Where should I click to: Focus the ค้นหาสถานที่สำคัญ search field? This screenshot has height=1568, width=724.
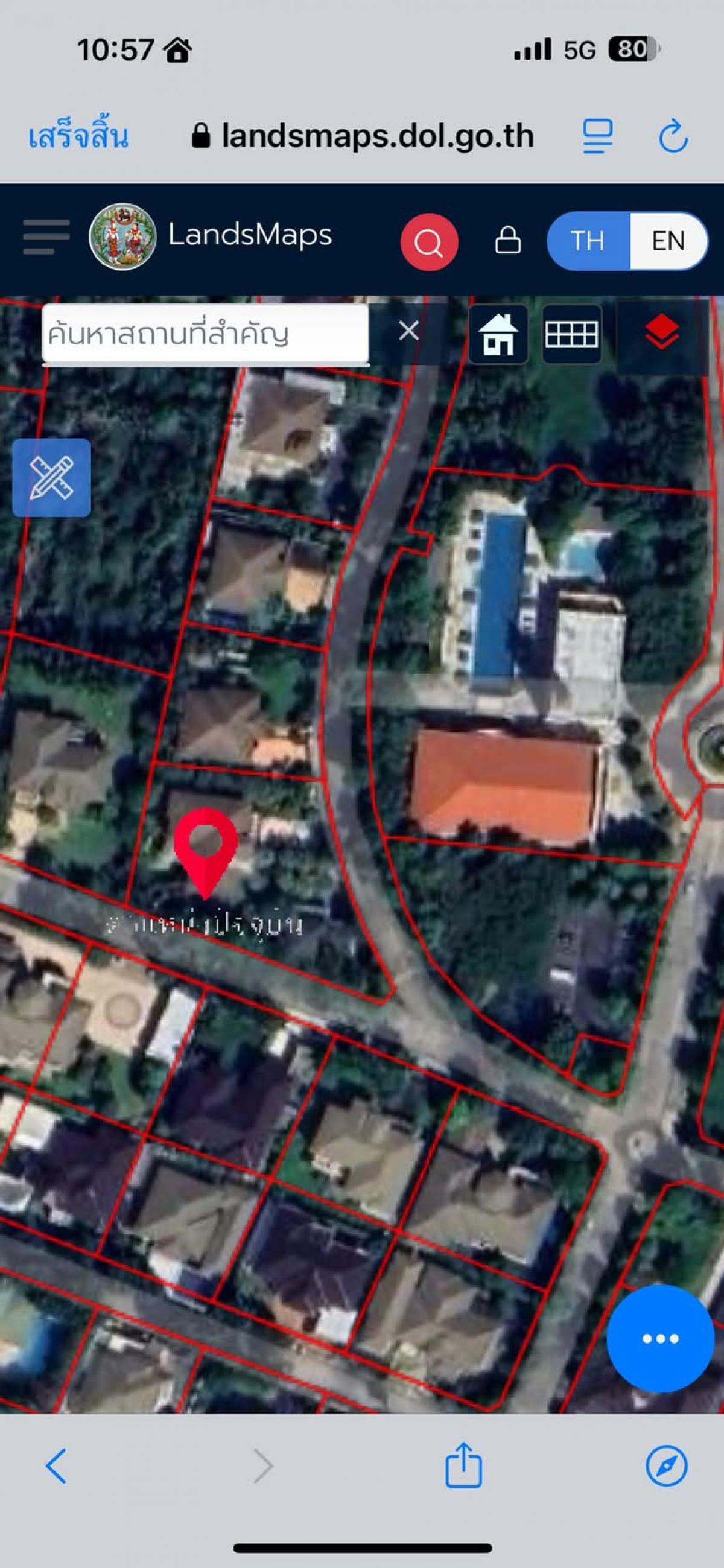pyautogui.click(x=205, y=334)
